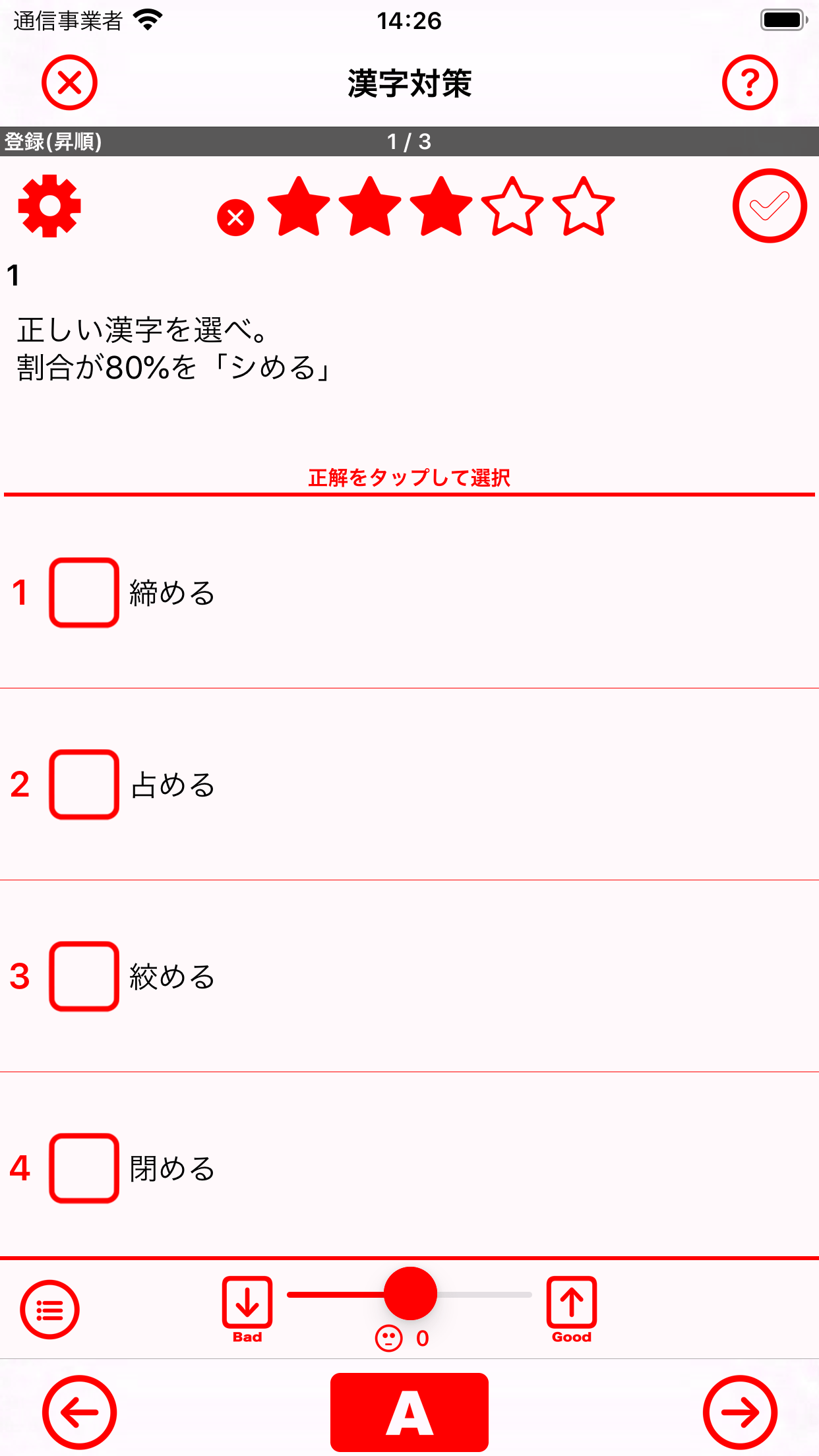Show the answer with the A button

coord(409,1412)
